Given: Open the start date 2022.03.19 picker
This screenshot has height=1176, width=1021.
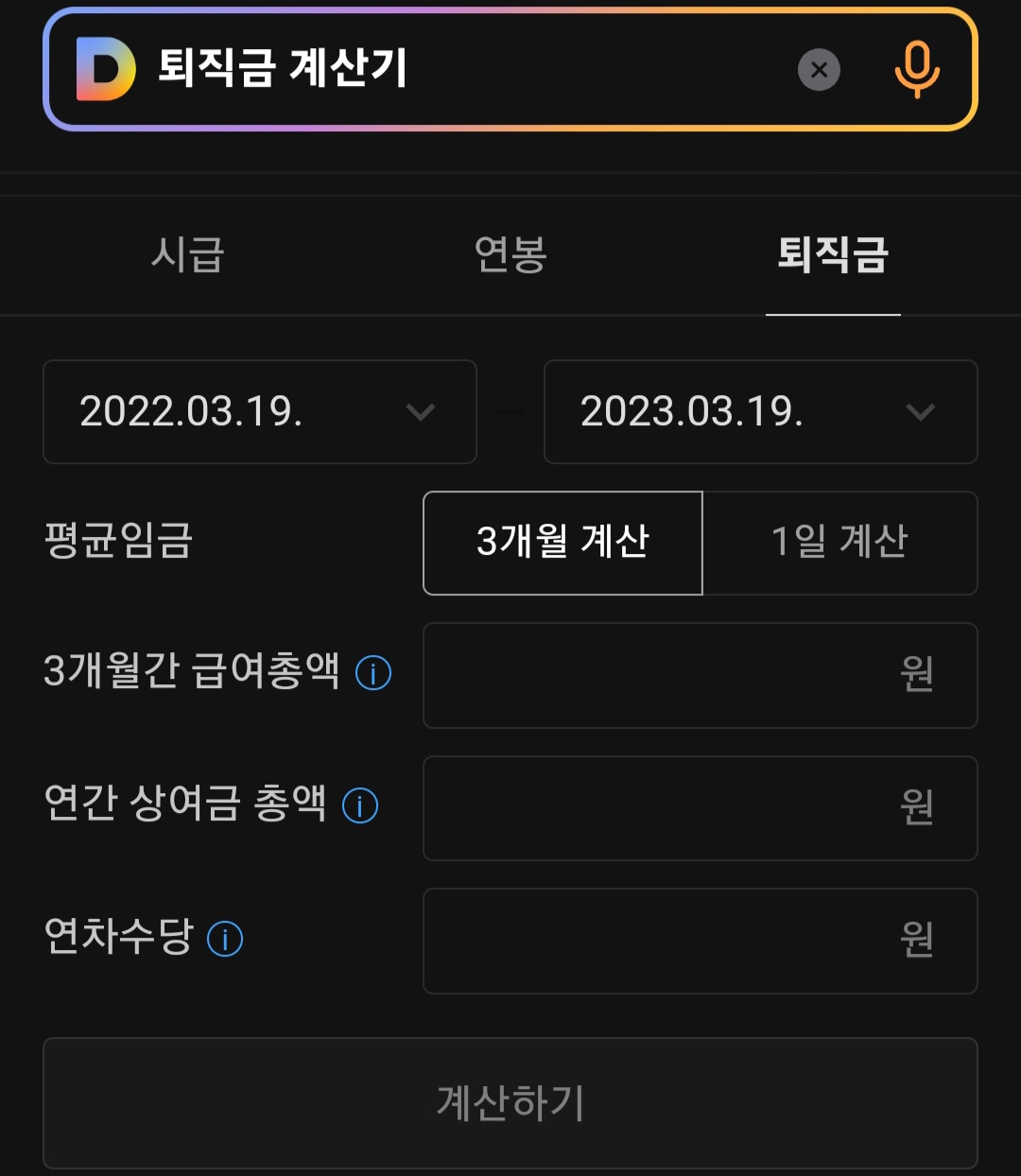Looking at the screenshot, I should pos(260,412).
